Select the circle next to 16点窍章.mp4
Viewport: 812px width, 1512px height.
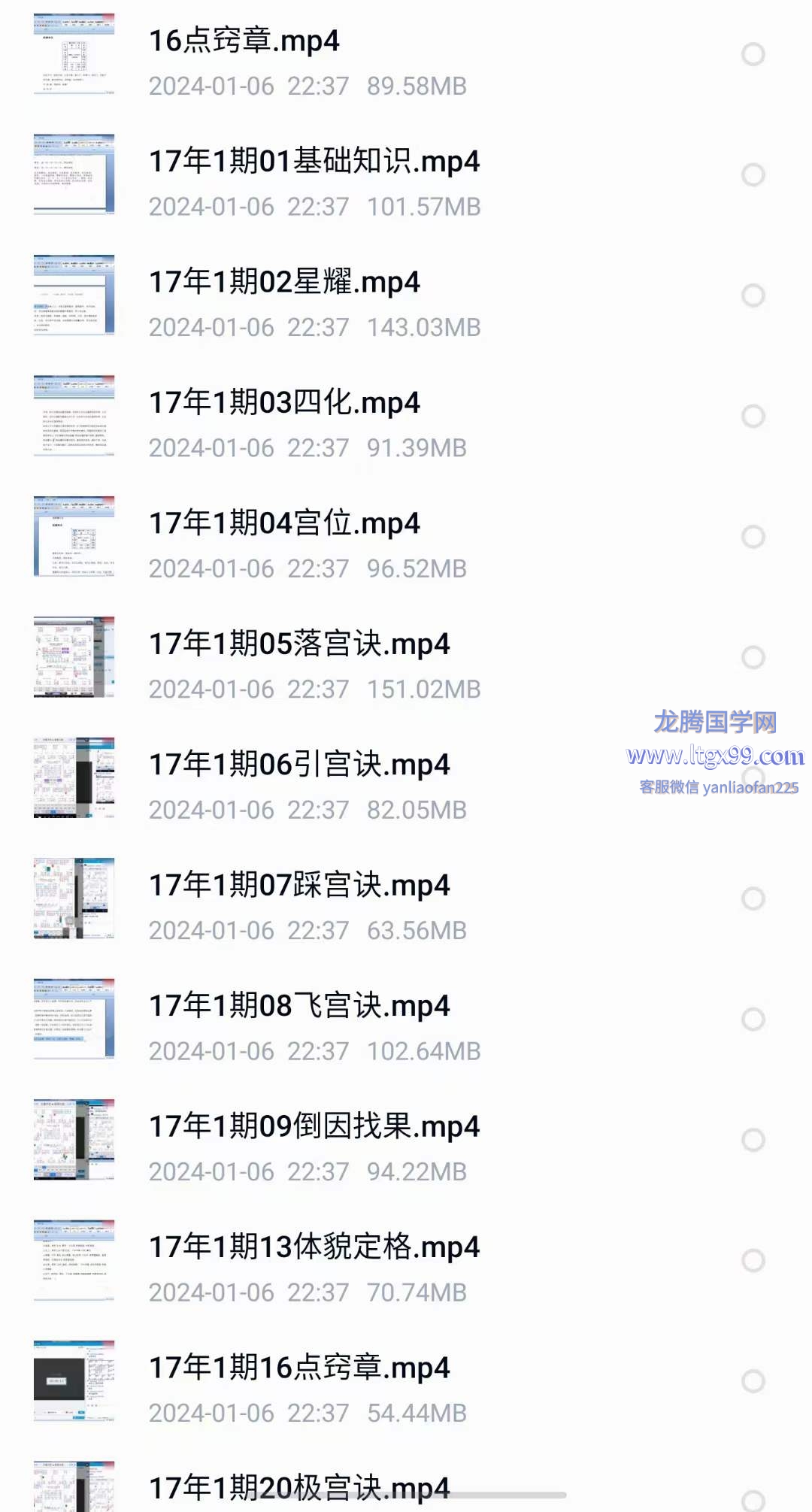coord(753,54)
